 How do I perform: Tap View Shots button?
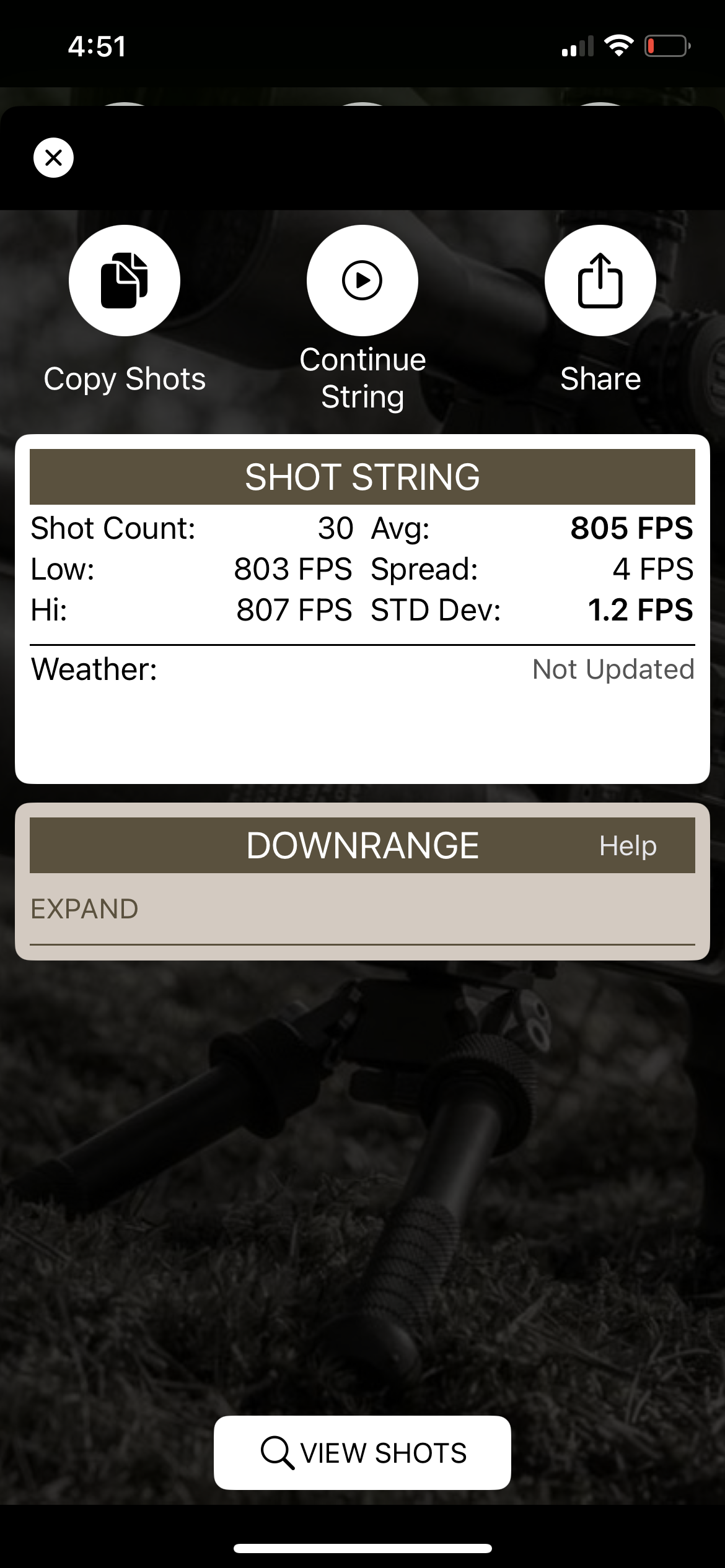[x=362, y=1452]
